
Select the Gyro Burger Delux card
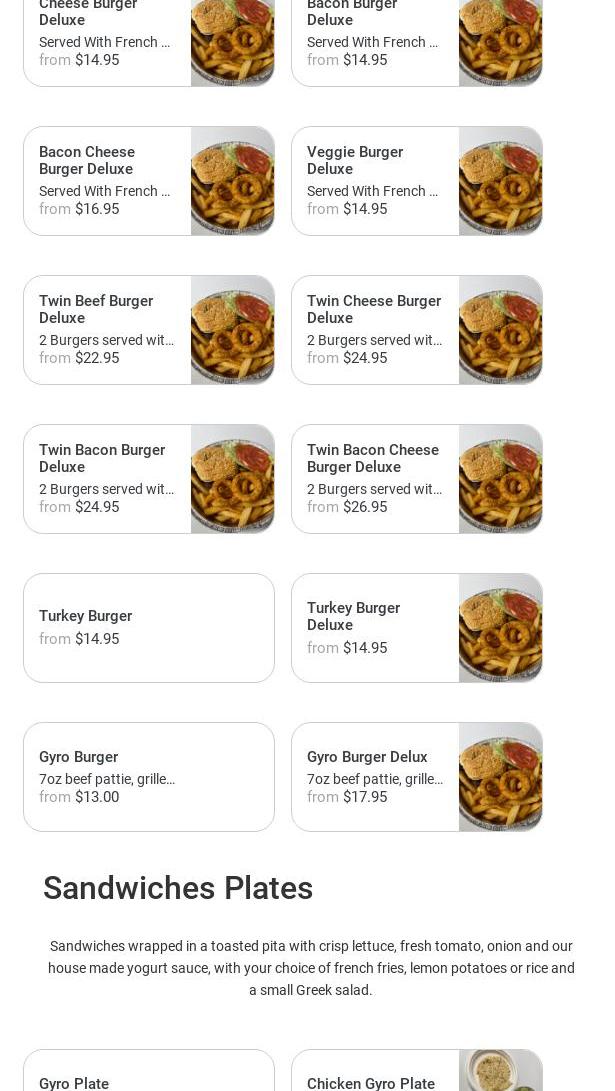(416, 777)
